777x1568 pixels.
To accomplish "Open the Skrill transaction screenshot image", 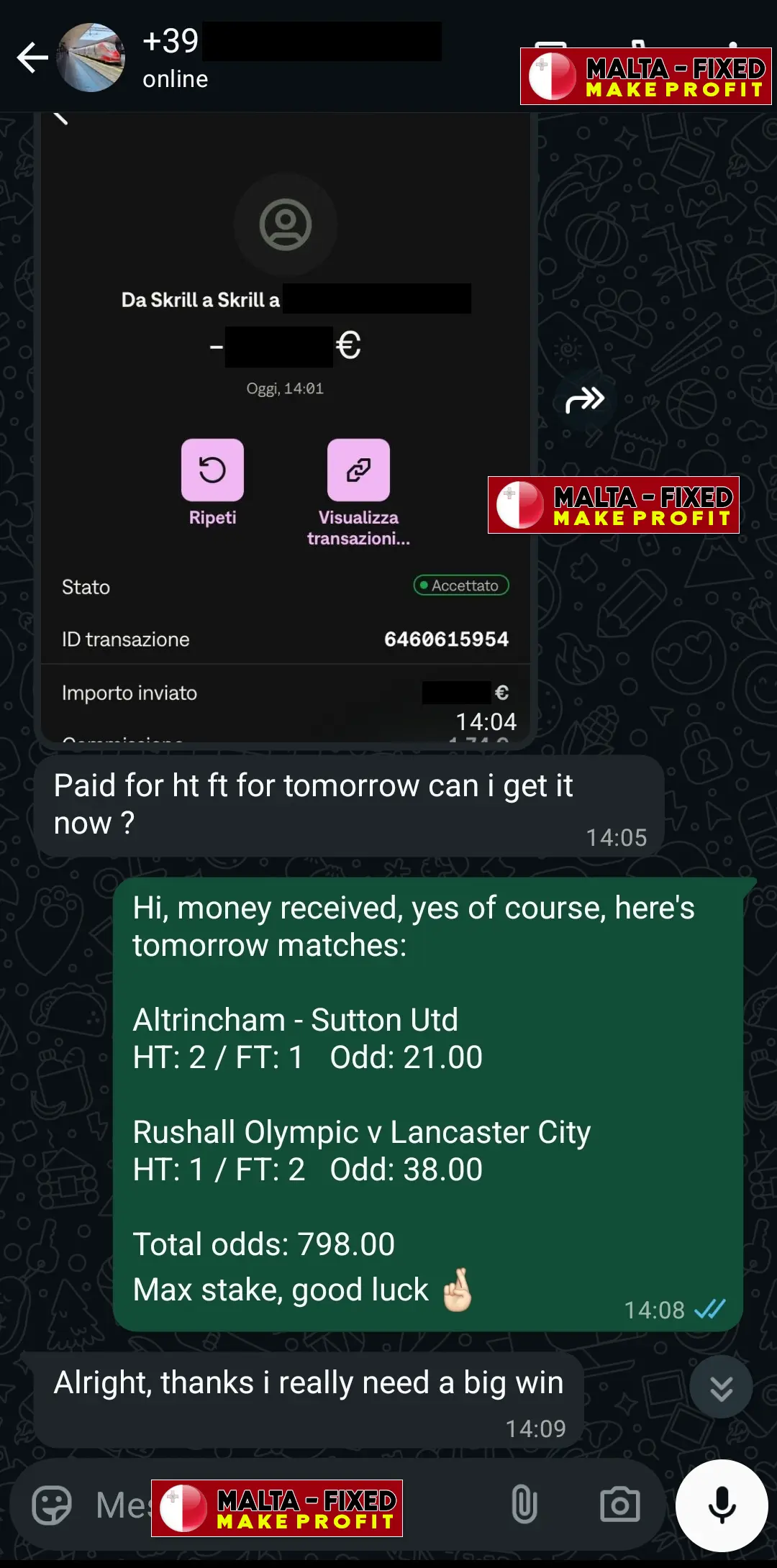I will (x=285, y=432).
